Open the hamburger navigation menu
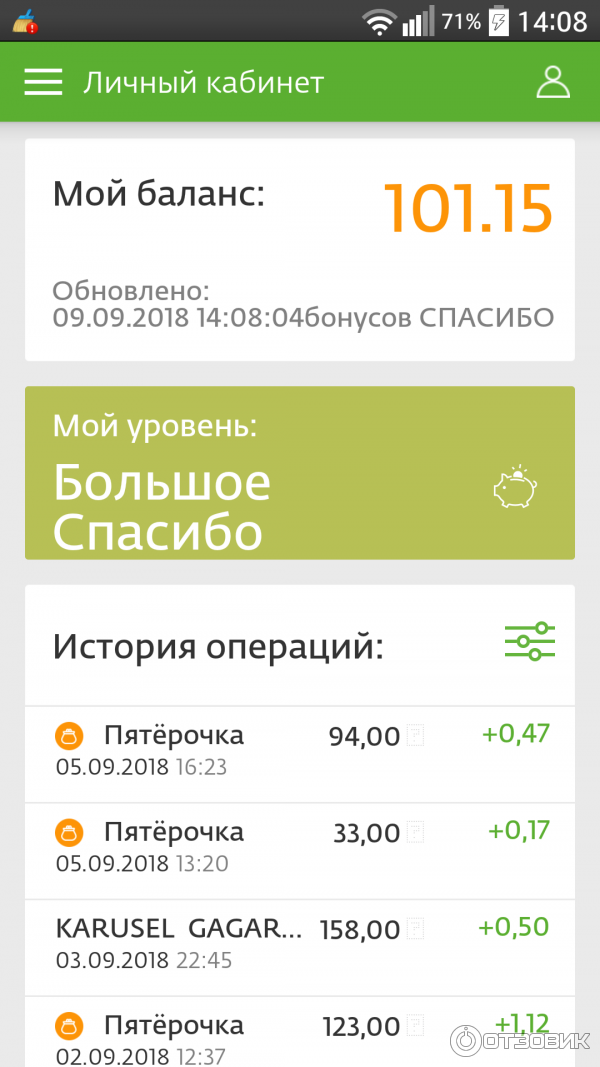Screen dimensions: 600x1067 click(43, 82)
